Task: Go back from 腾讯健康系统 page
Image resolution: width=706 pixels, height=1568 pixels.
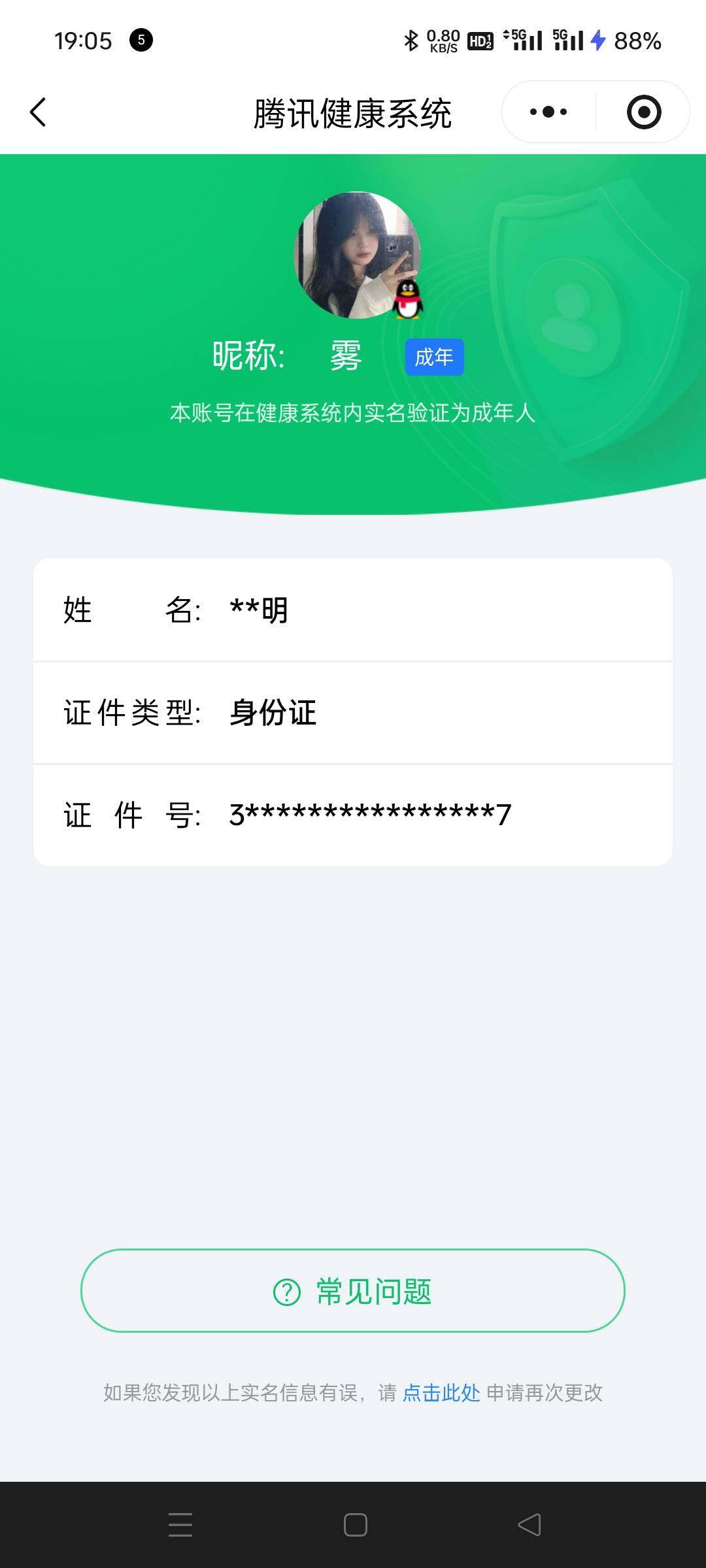Action: 39,112
